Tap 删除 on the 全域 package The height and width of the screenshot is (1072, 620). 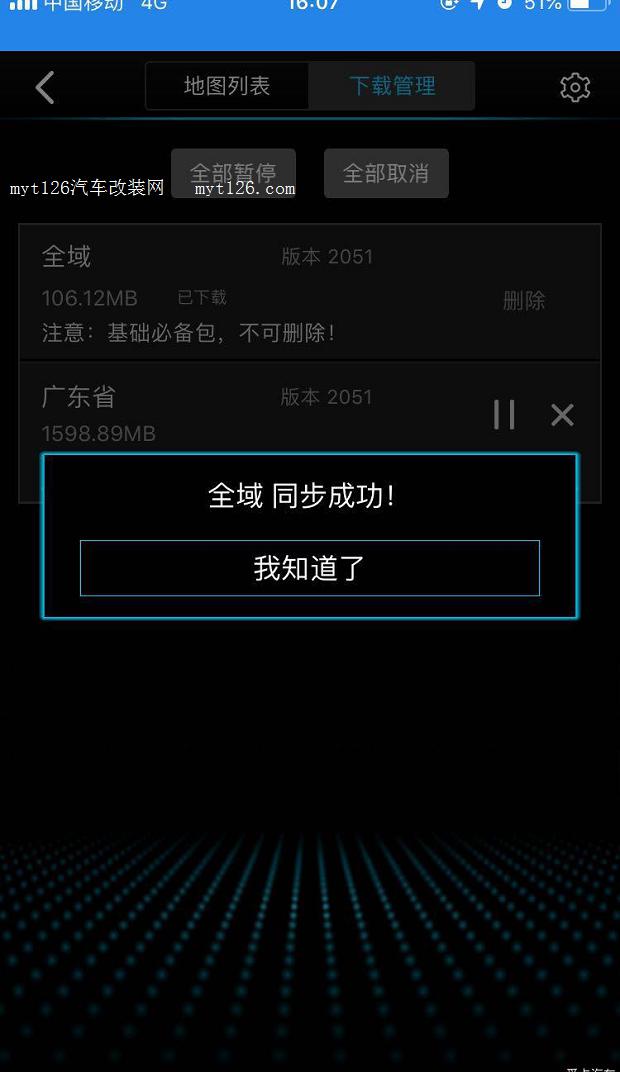tap(524, 300)
